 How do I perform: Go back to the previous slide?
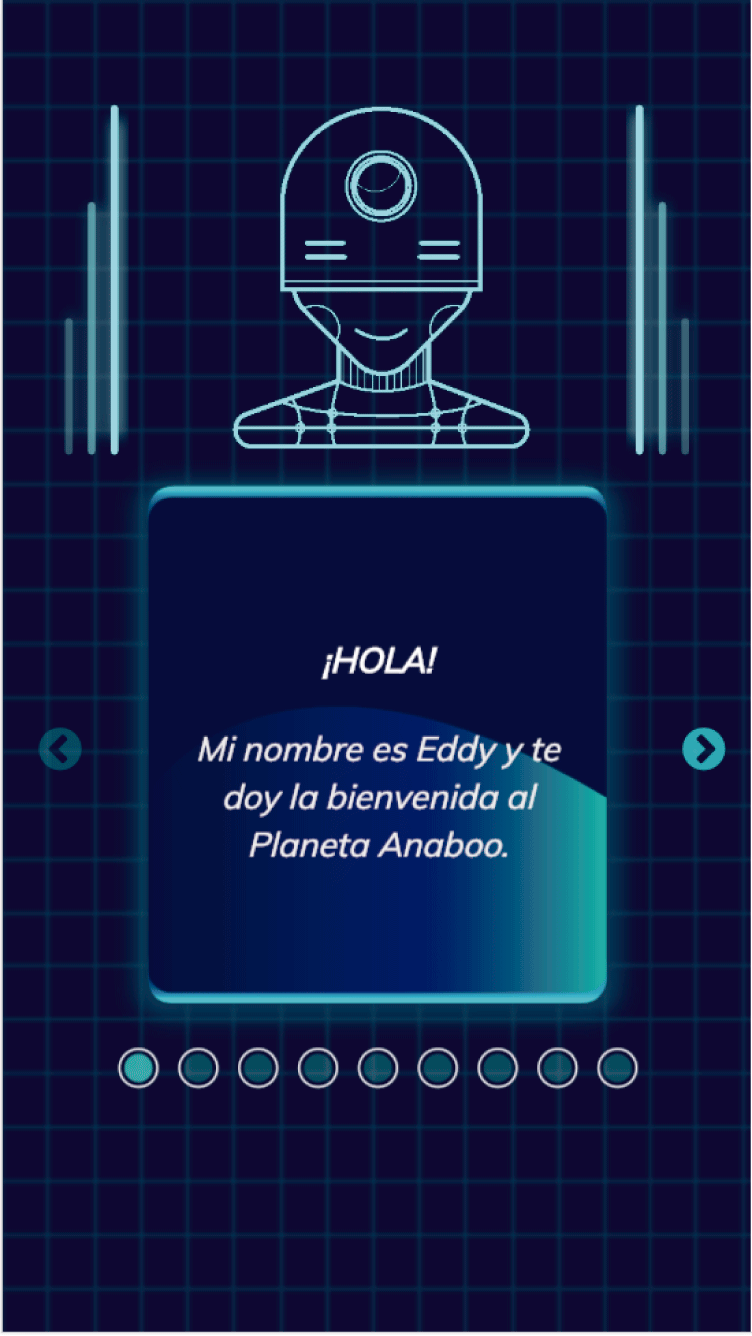60,748
